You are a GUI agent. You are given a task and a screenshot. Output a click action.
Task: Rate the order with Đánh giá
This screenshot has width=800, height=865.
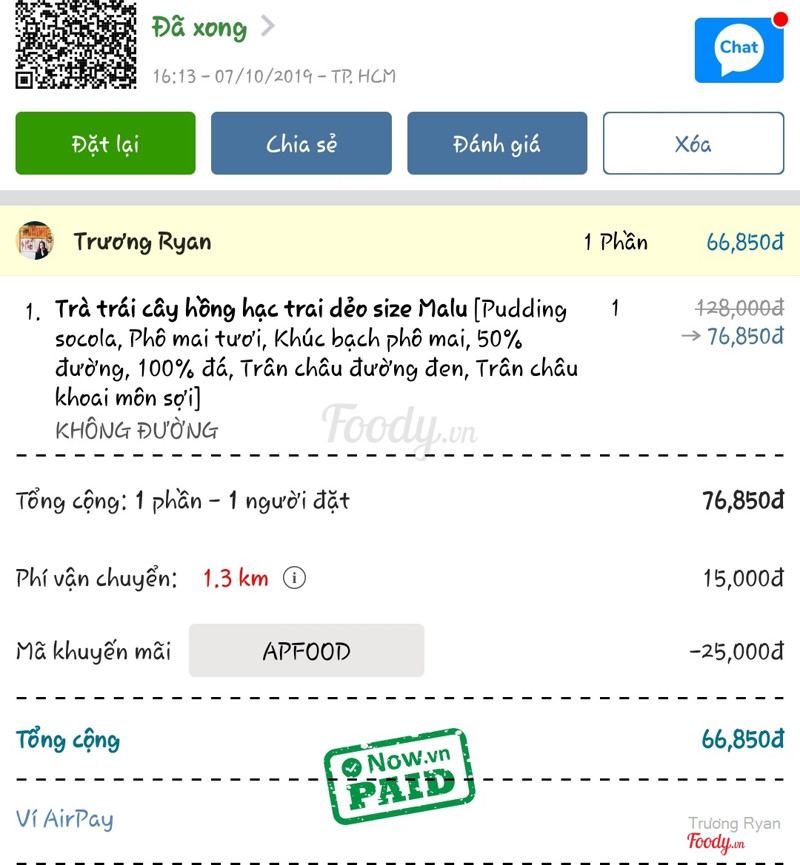click(x=497, y=144)
